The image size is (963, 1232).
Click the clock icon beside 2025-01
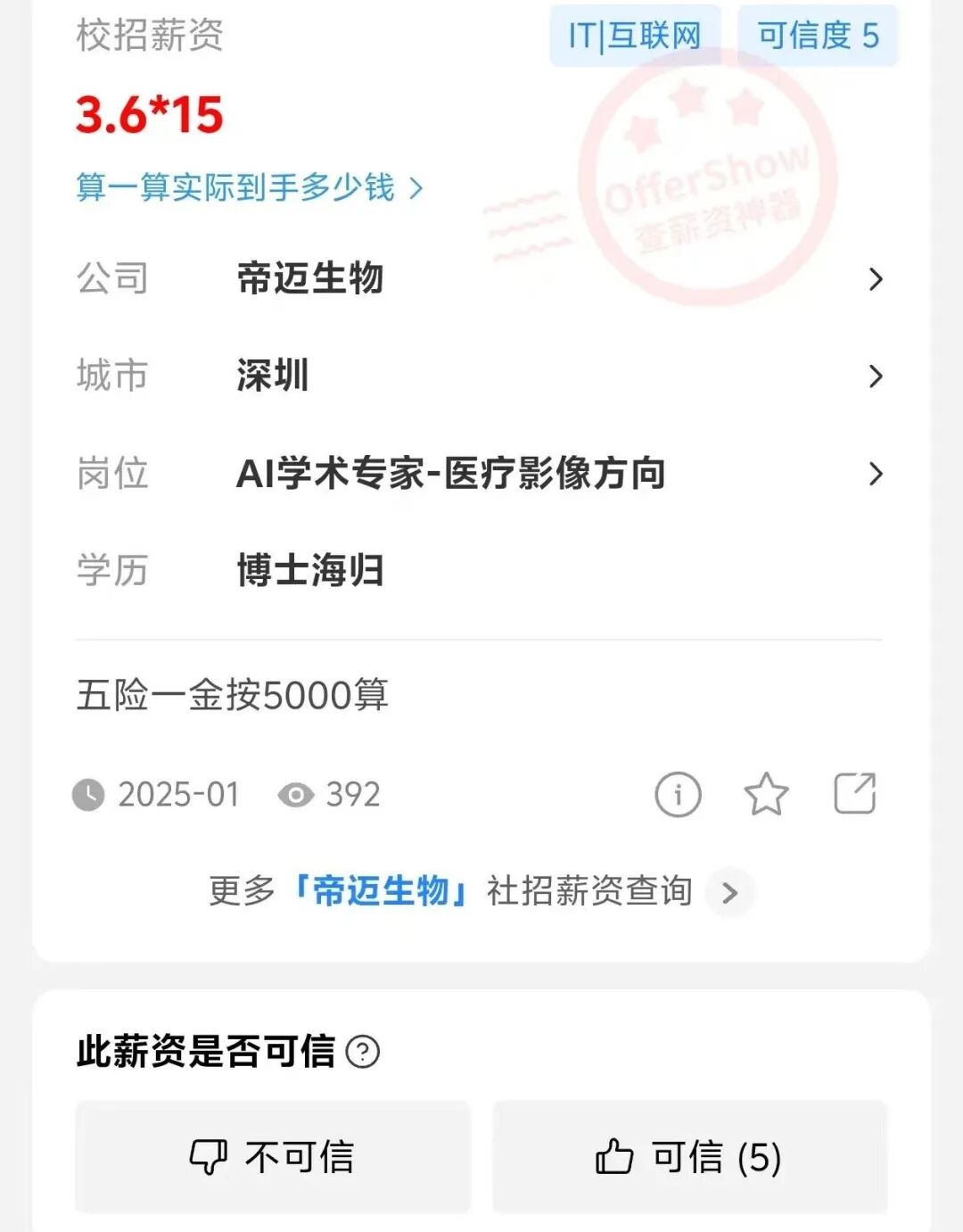tap(89, 795)
